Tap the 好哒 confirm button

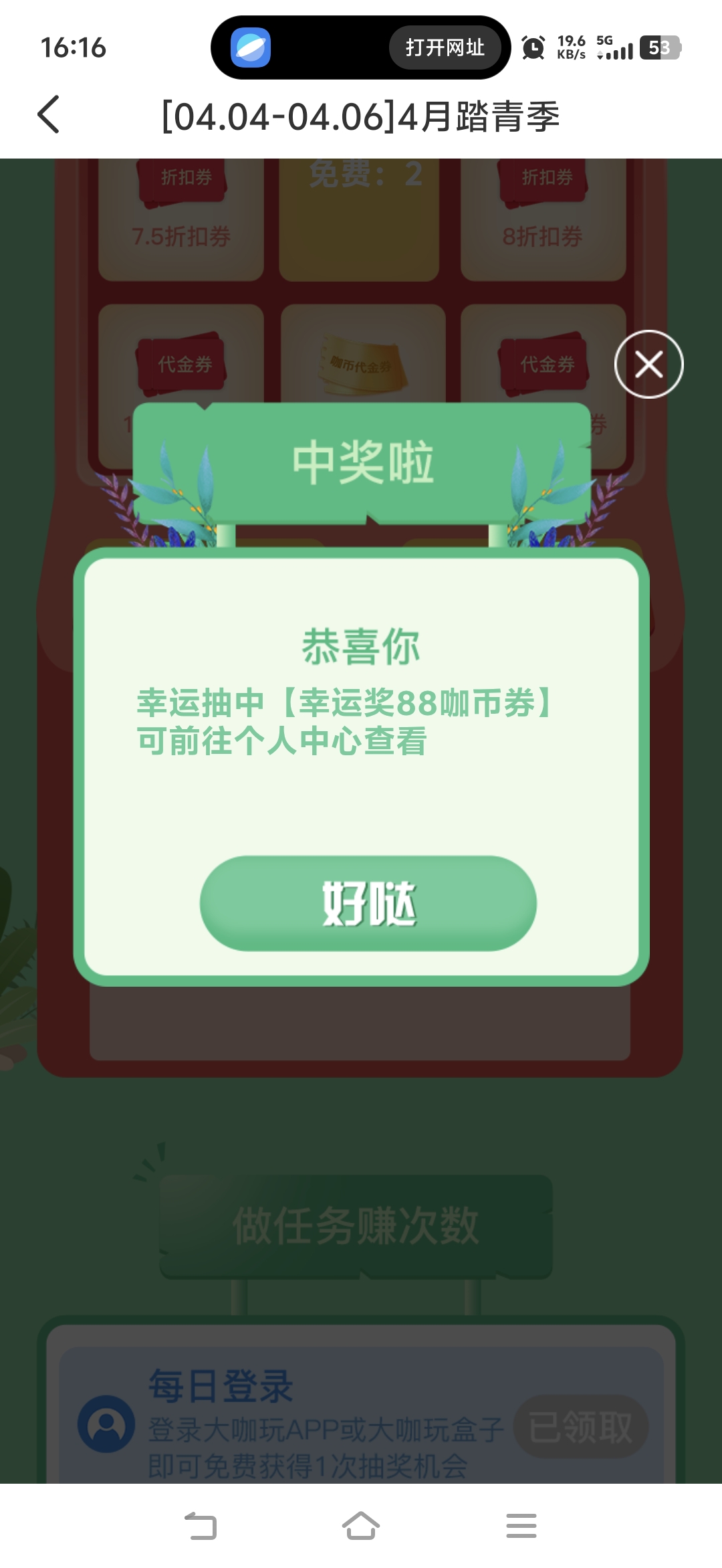(368, 903)
